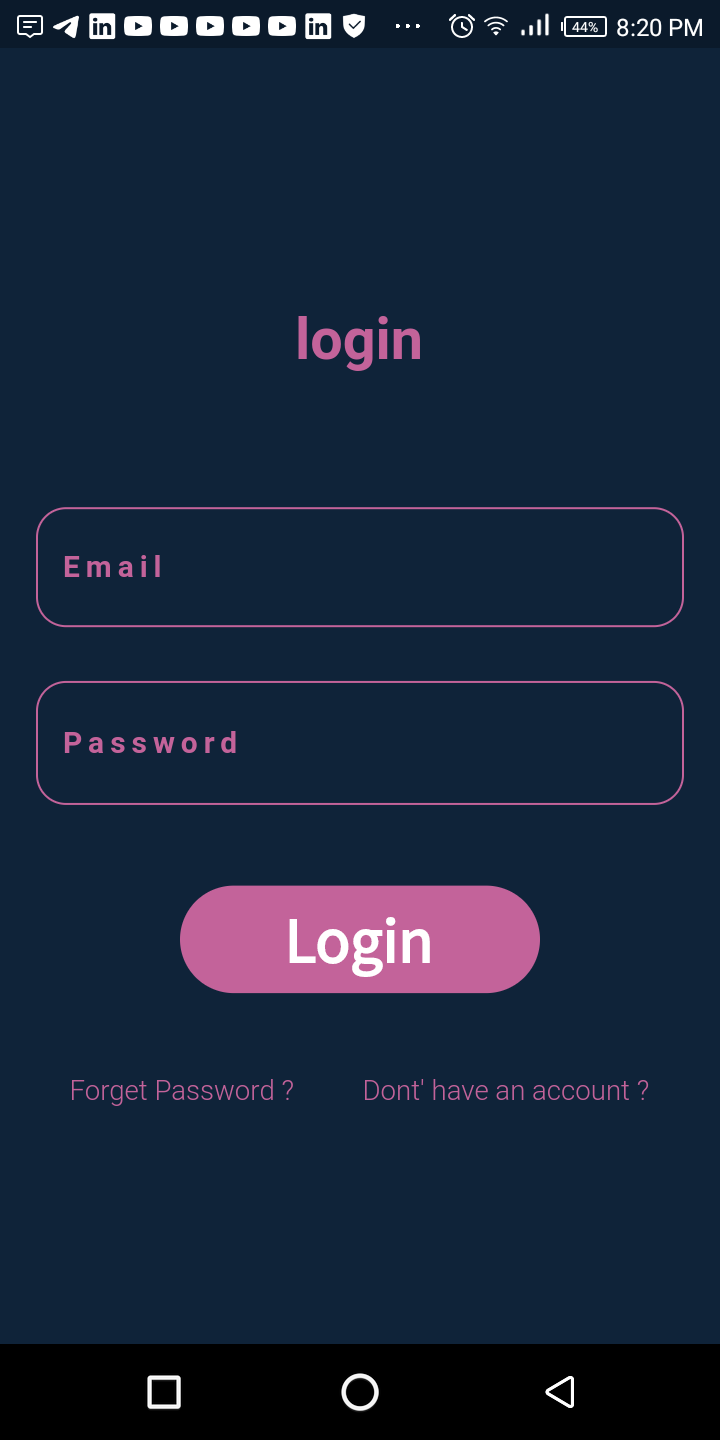The image size is (720, 1440).
Task: Tap the alarm clock status icon
Action: click(460, 25)
